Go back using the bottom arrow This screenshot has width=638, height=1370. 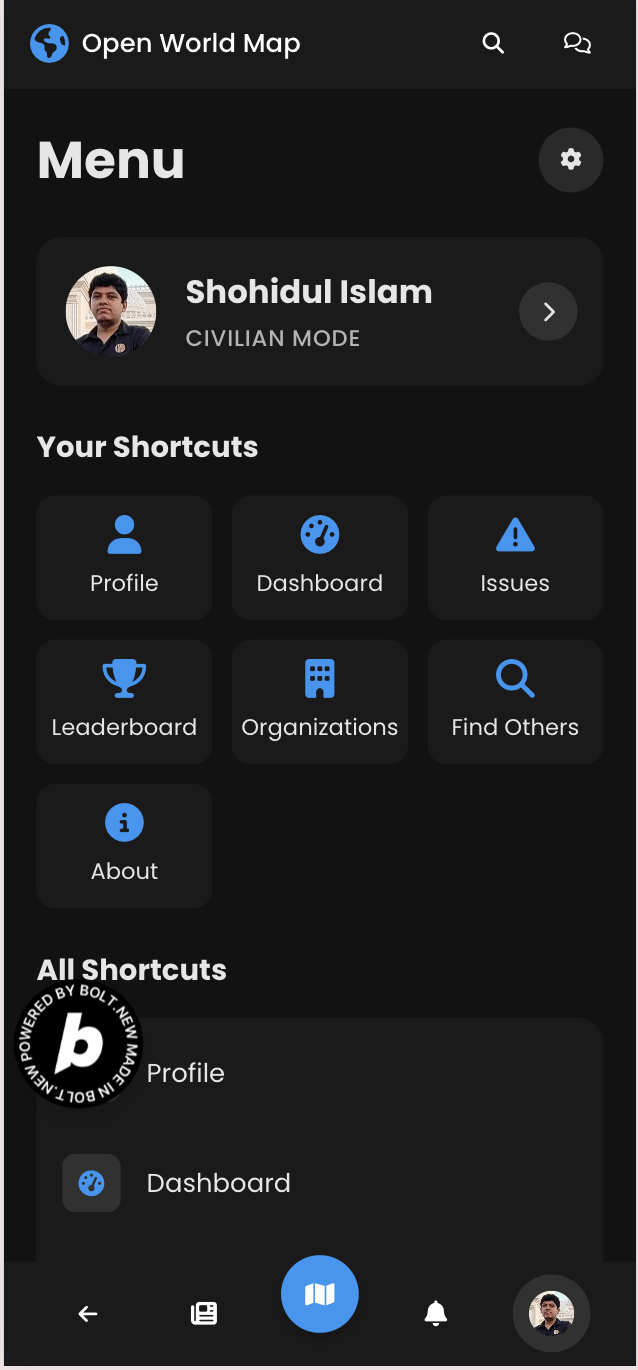tap(88, 1314)
